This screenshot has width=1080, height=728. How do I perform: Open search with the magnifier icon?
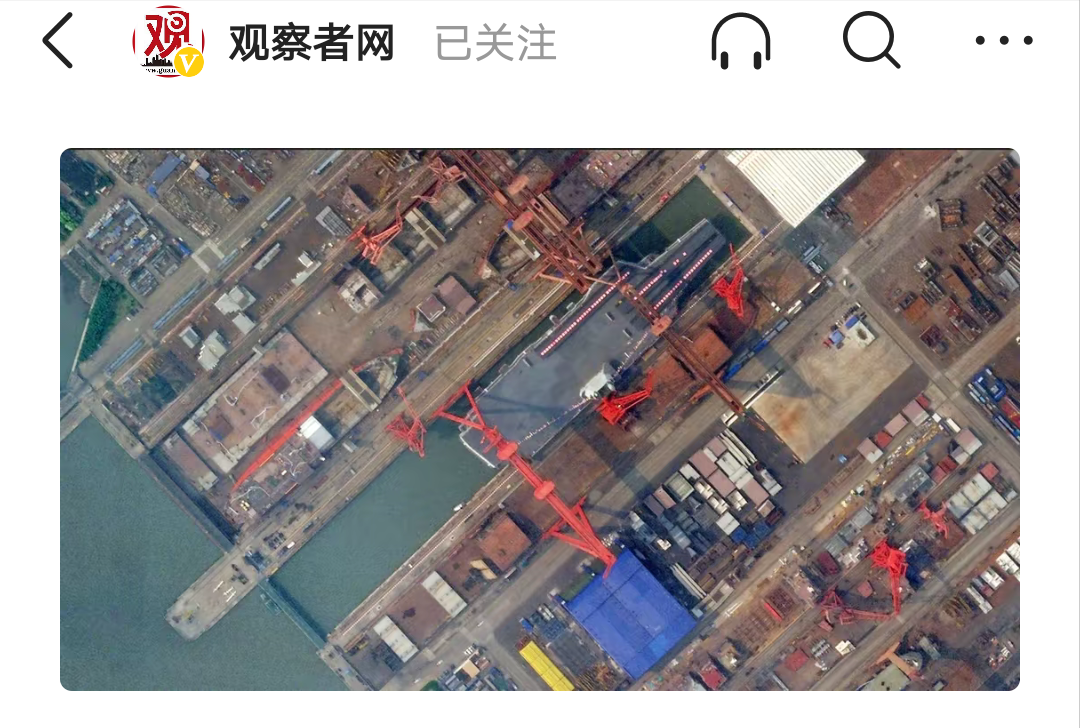click(x=871, y=42)
